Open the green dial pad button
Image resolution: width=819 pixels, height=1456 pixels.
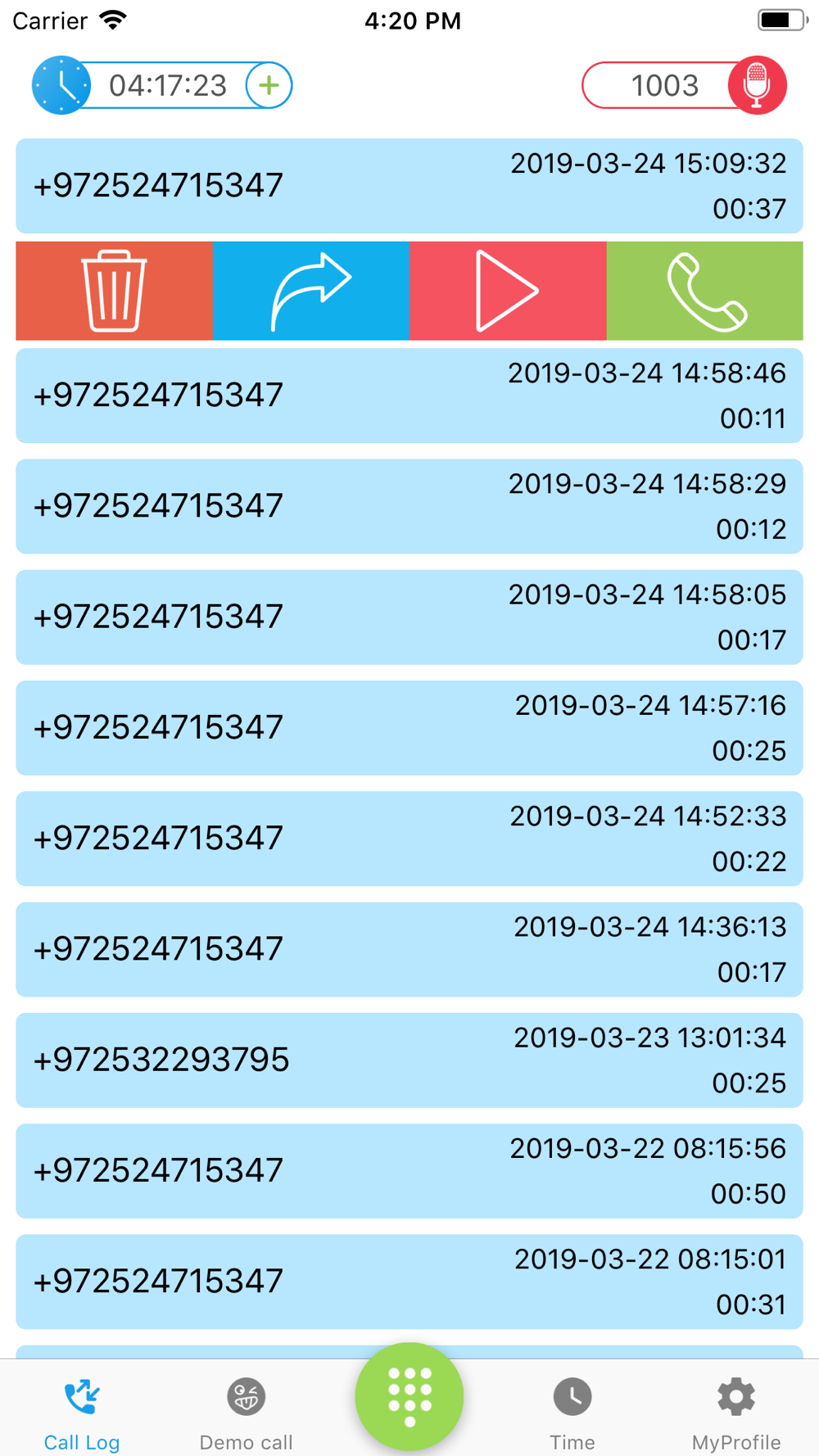coord(409,1396)
